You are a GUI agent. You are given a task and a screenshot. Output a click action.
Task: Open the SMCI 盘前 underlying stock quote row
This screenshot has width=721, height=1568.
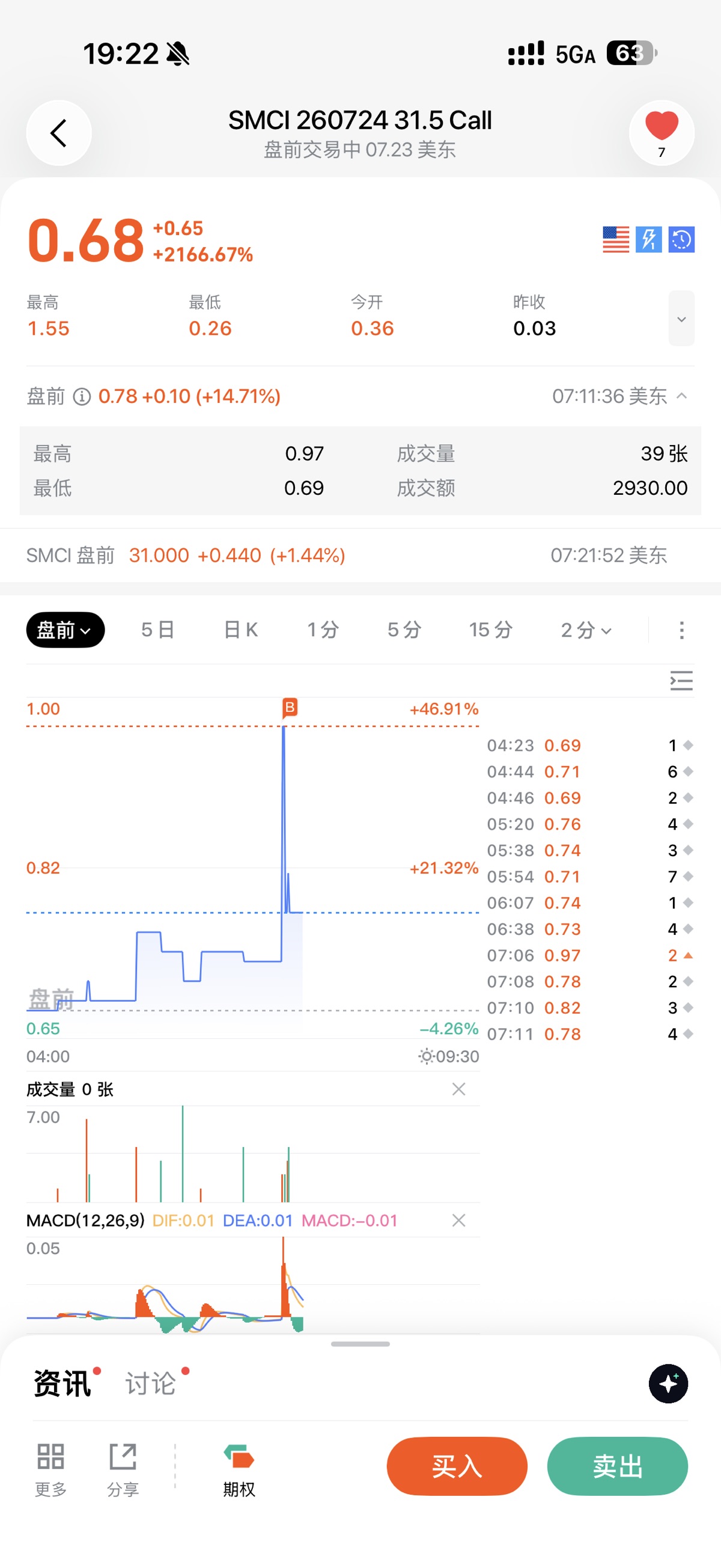tap(360, 555)
